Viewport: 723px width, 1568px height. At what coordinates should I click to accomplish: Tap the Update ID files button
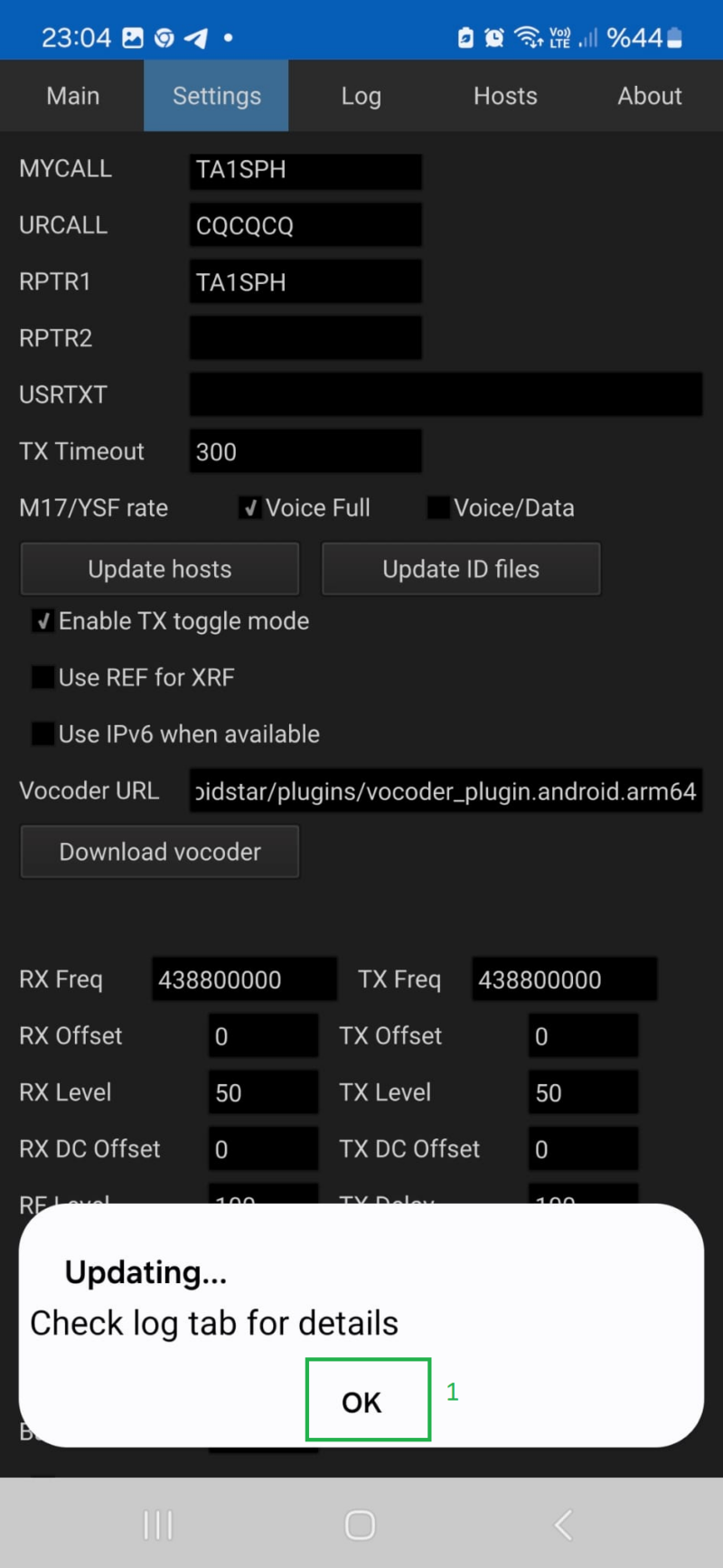pos(461,569)
